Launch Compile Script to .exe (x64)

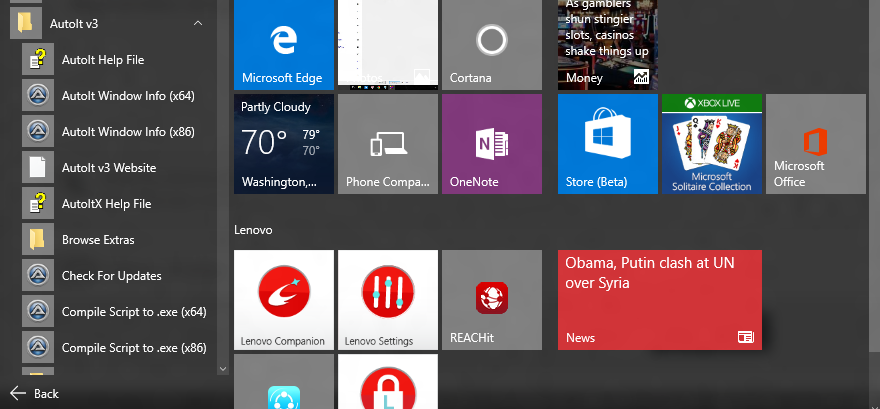click(x=133, y=312)
